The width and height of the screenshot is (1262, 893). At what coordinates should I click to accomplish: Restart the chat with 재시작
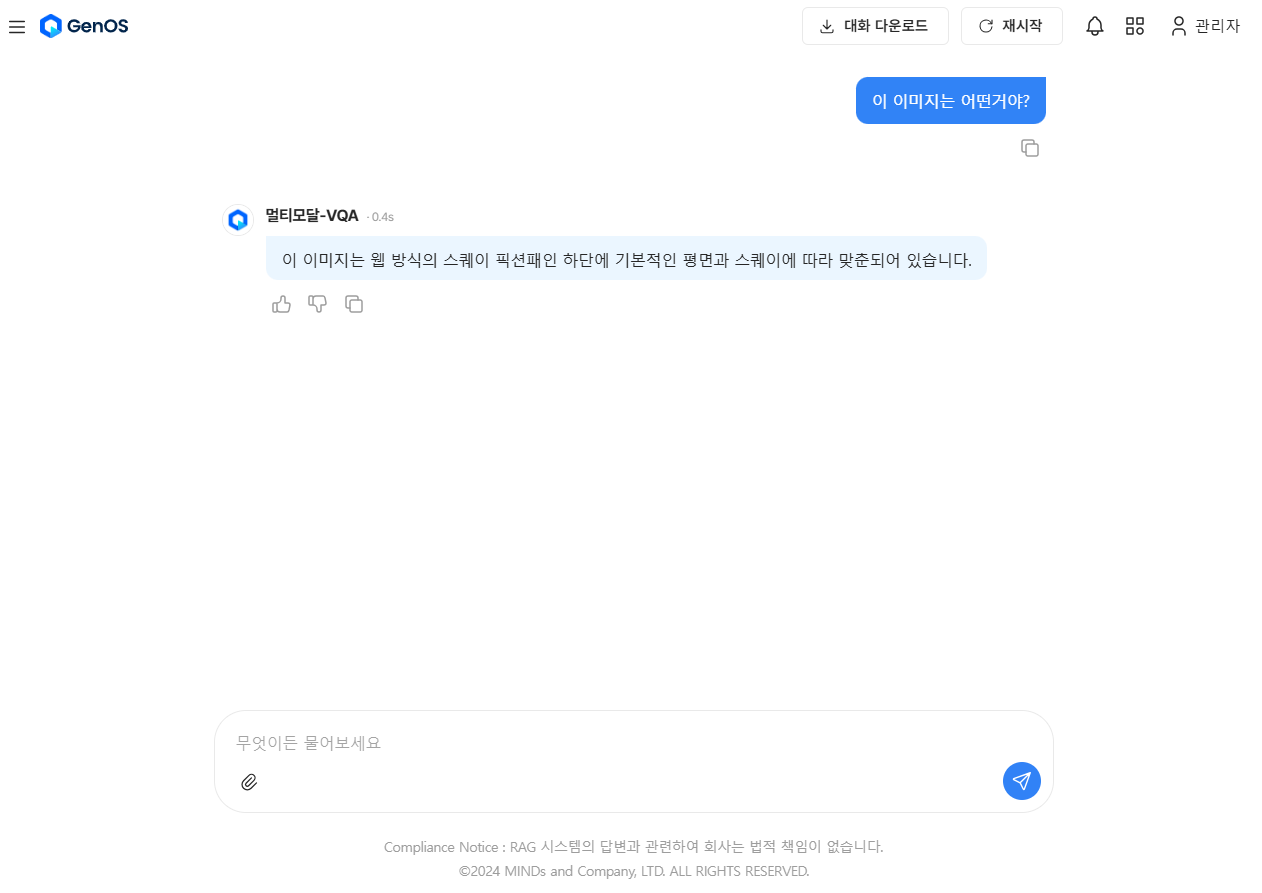pyautogui.click(x=1011, y=26)
